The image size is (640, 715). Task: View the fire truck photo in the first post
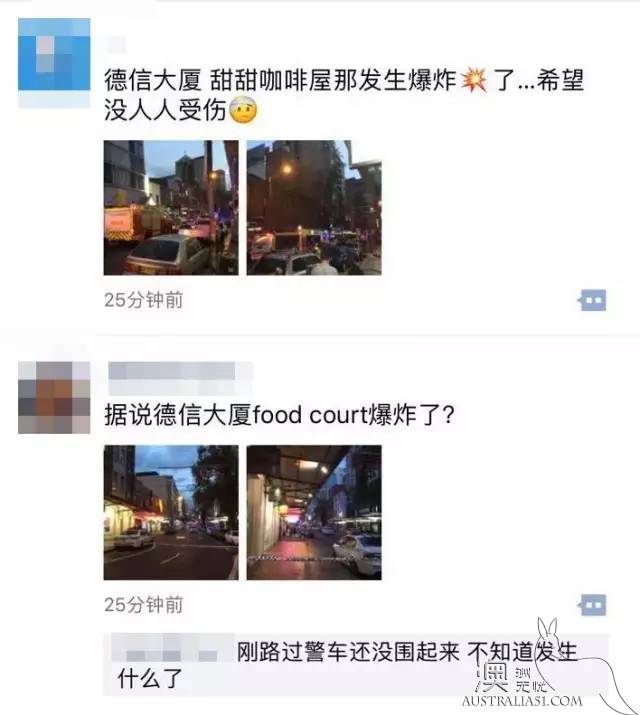(171, 208)
